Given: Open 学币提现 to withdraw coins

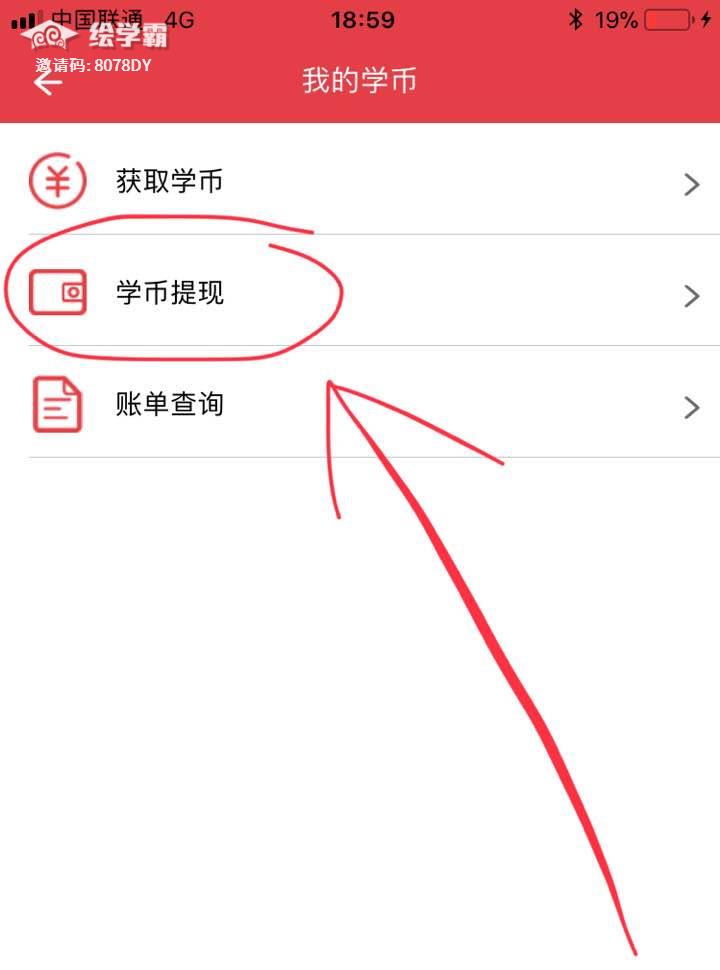Looking at the screenshot, I should pos(360,293).
